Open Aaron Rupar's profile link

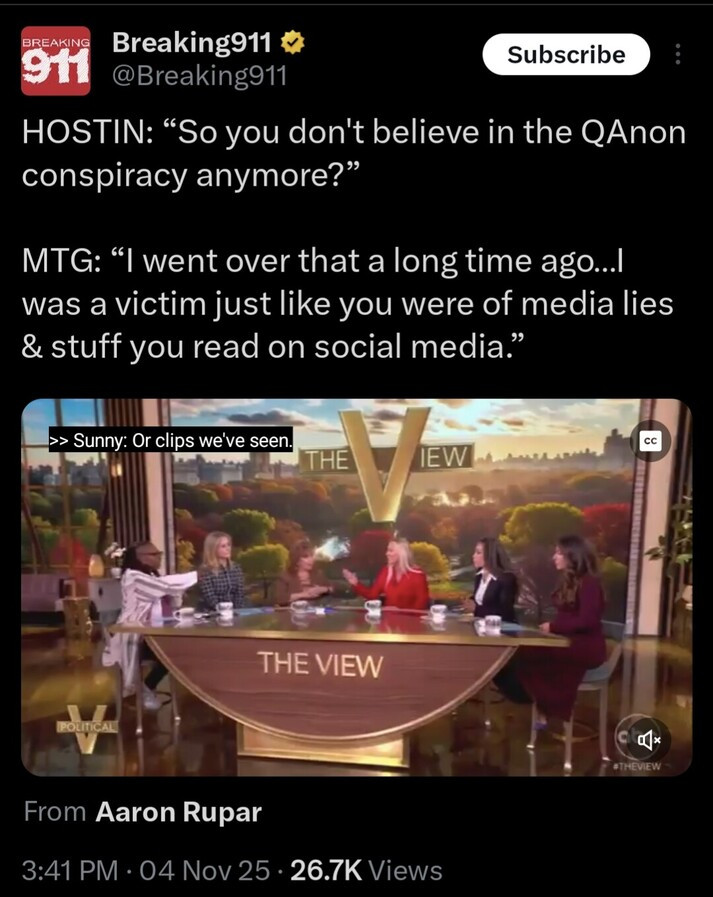[x=178, y=812]
